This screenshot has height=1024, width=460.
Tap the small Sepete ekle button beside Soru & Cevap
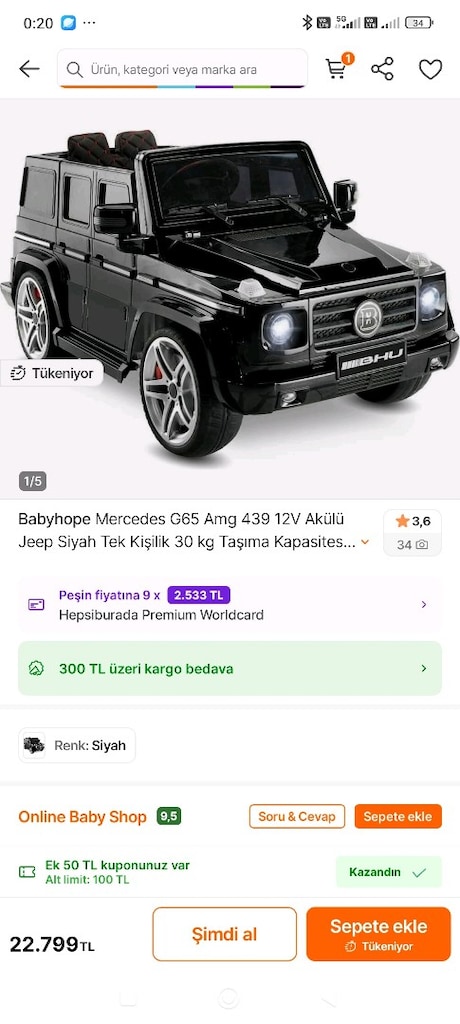[x=398, y=816]
